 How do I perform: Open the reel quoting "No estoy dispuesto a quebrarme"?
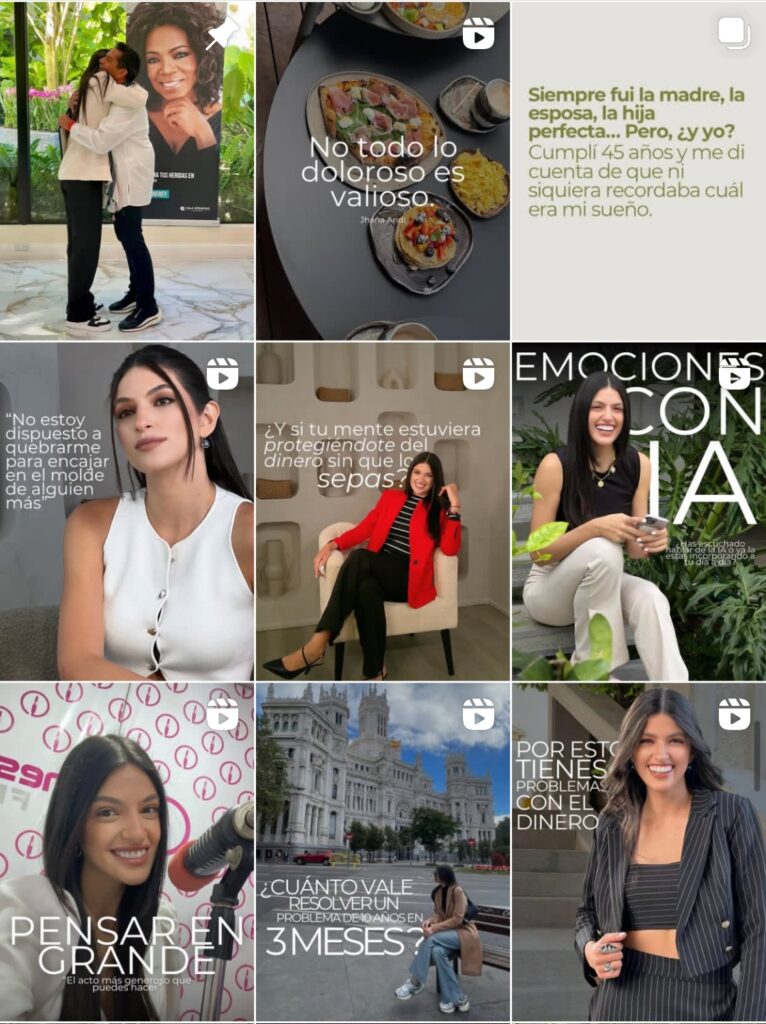point(127,512)
